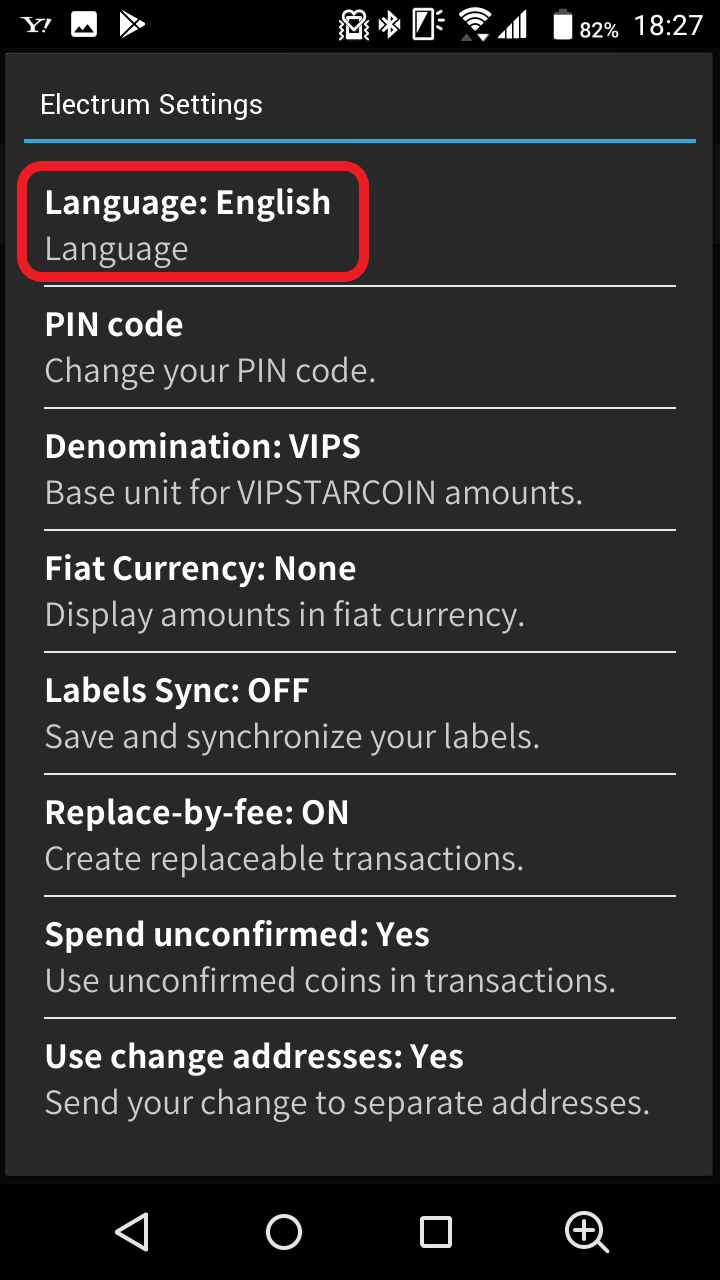Tap the home button
This screenshot has width=720, height=1280.
[284, 1232]
